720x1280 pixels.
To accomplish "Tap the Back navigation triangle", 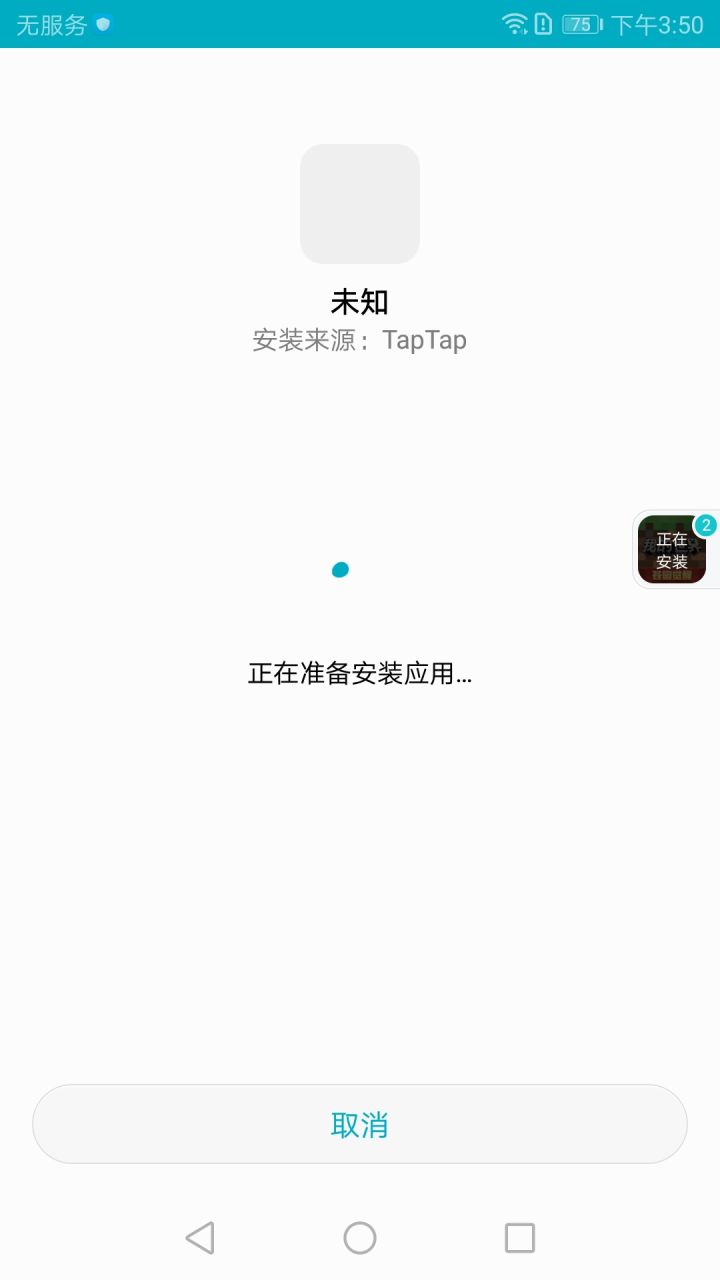I will (x=200, y=1237).
